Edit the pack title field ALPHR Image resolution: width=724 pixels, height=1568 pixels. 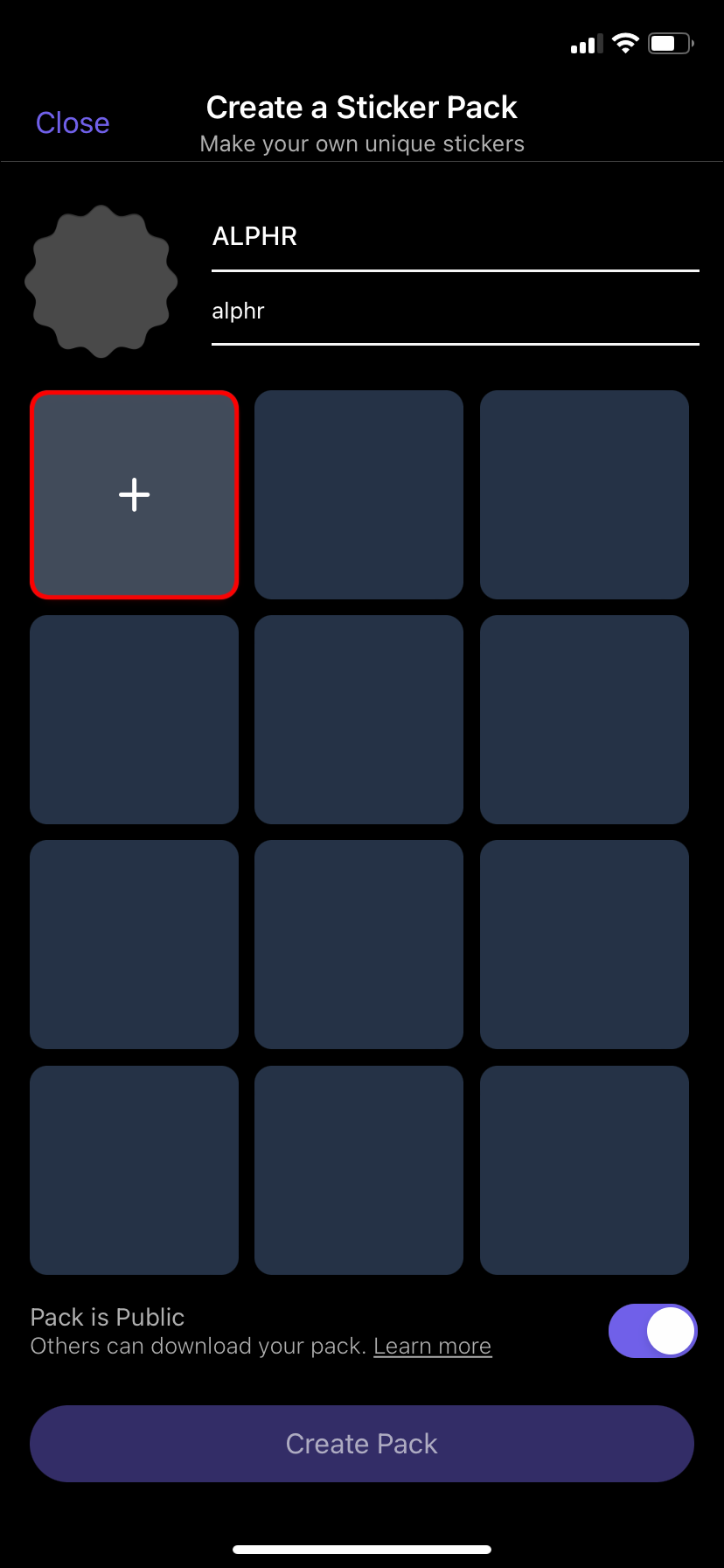pos(455,237)
